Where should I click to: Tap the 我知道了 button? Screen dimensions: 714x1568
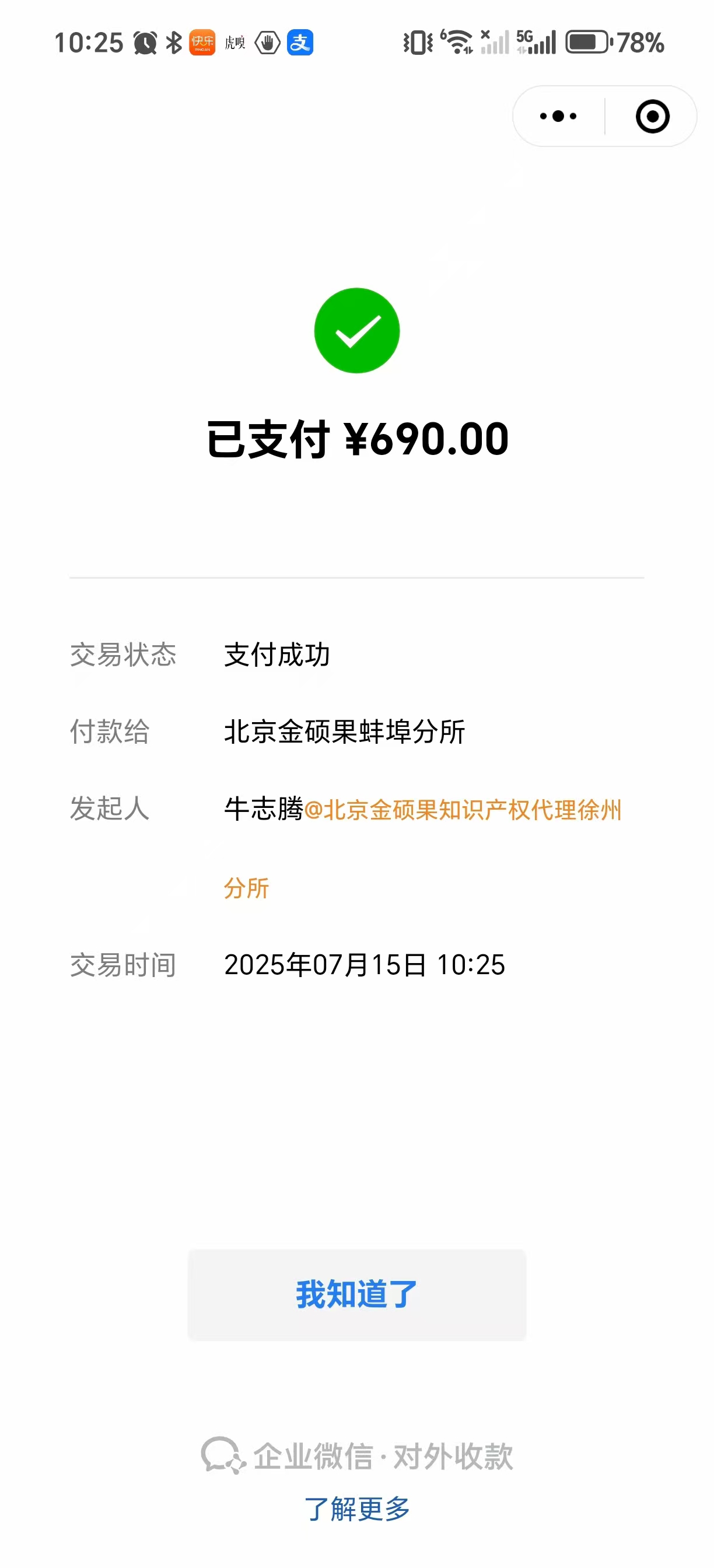pyautogui.click(x=356, y=1294)
